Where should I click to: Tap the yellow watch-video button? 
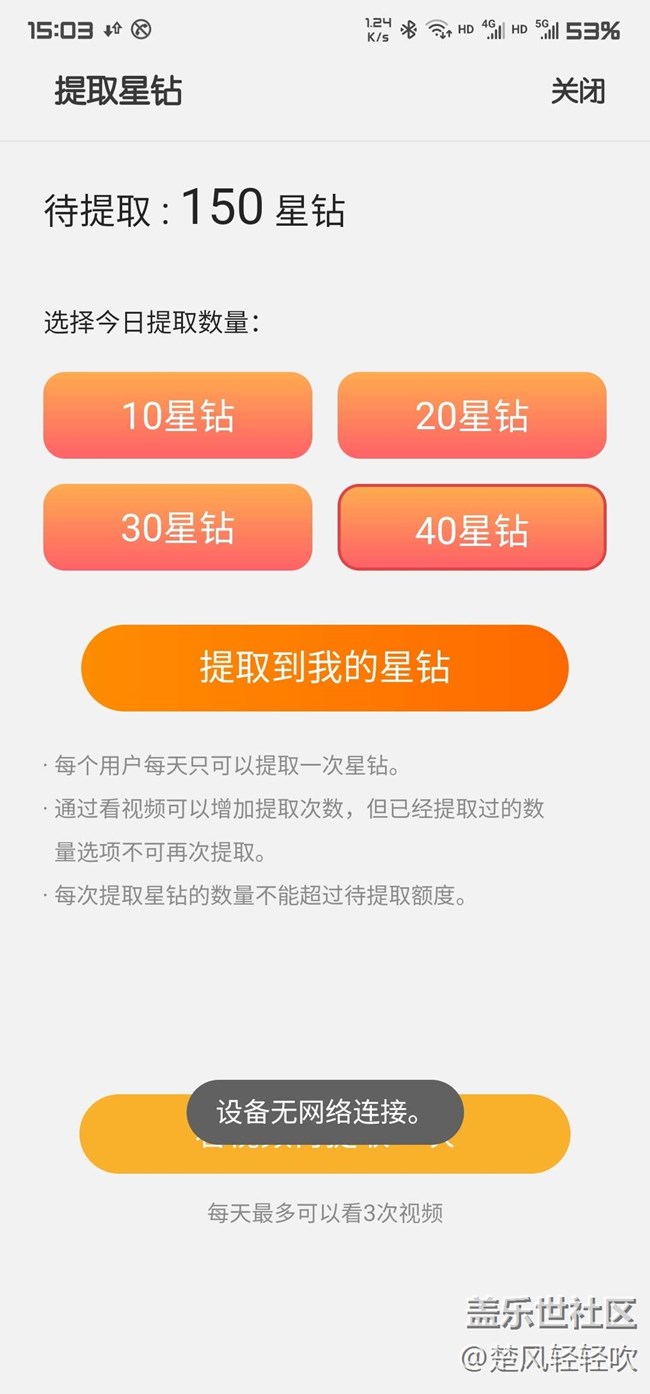[x=325, y=1134]
